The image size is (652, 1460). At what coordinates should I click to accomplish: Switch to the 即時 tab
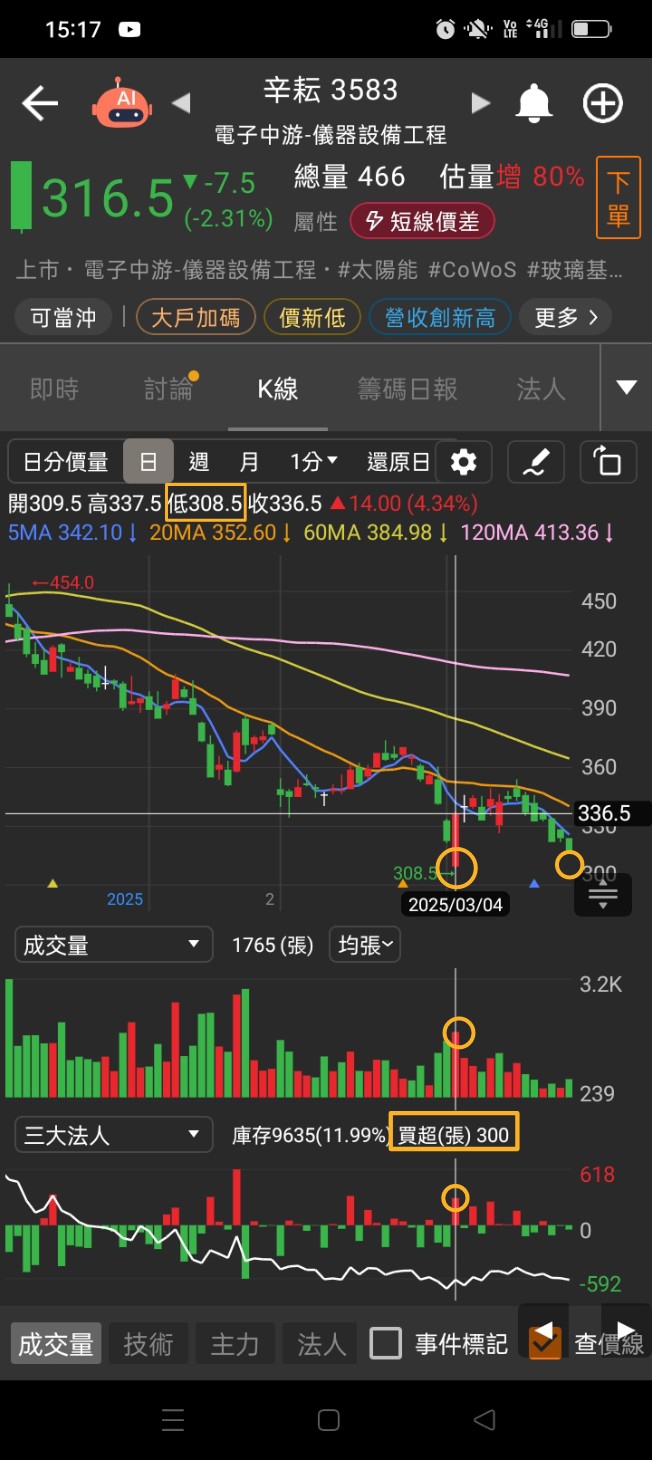[x=54, y=389]
